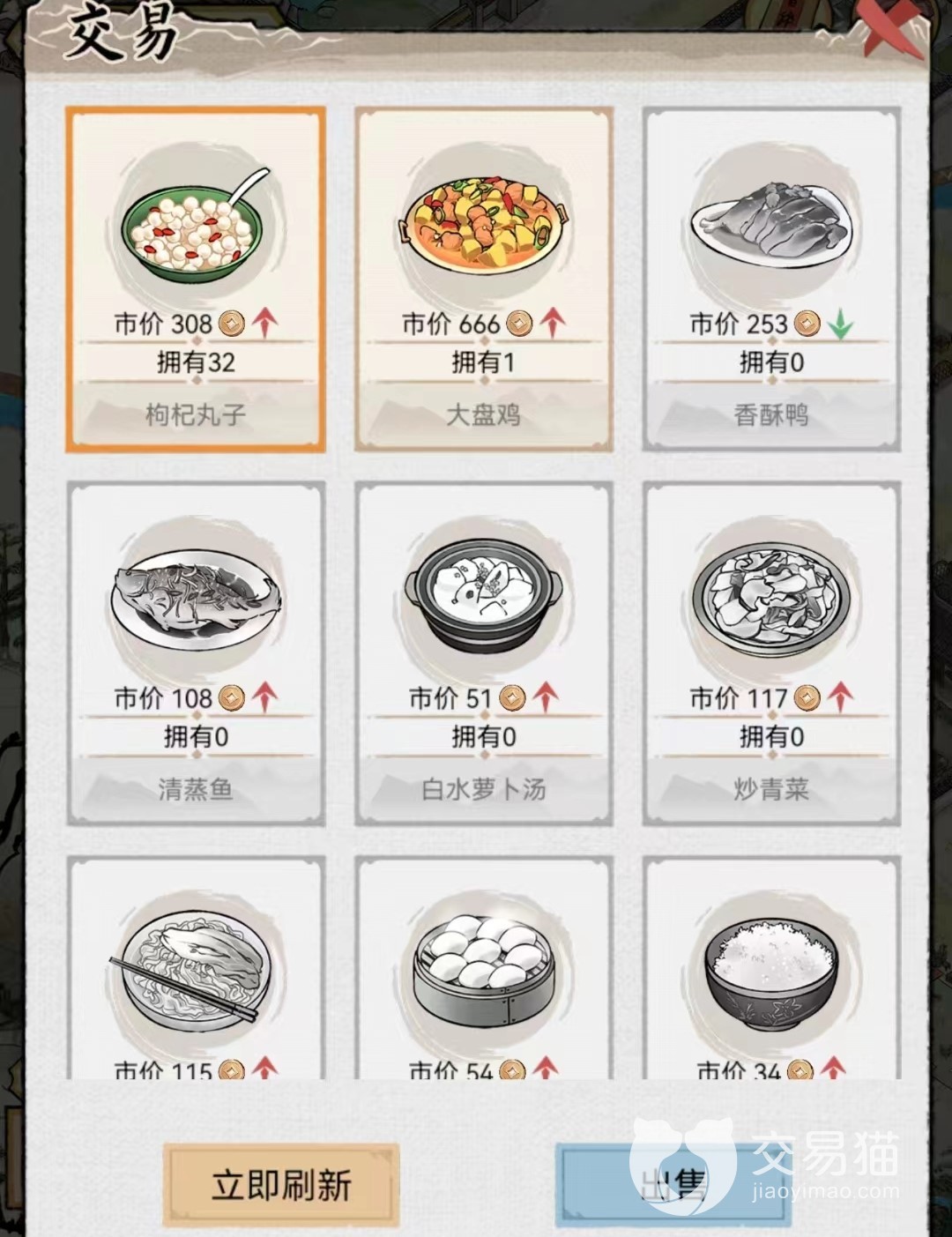The width and height of the screenshot is (952, 1237).
Task: Tap the 立即刷新 refresh button
Action: tap(281, 1184)
